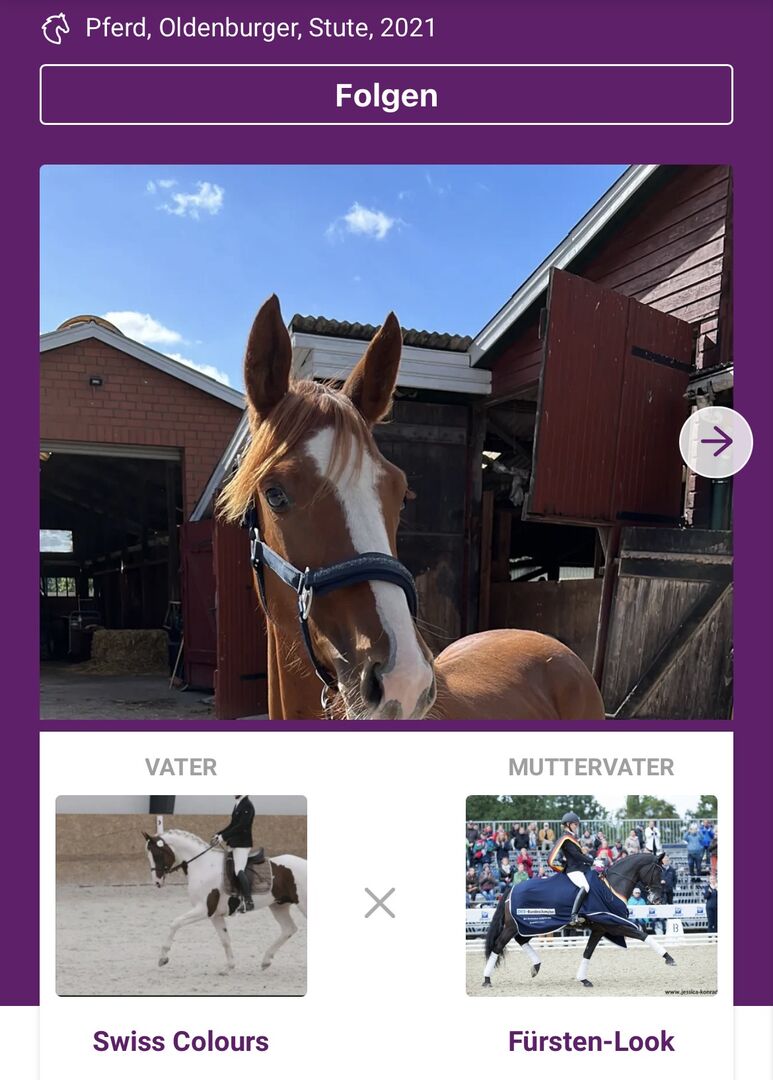Go to the next photo with the arrow
This screenshot has height=1080, width=773.
click(x=716, y=442)
